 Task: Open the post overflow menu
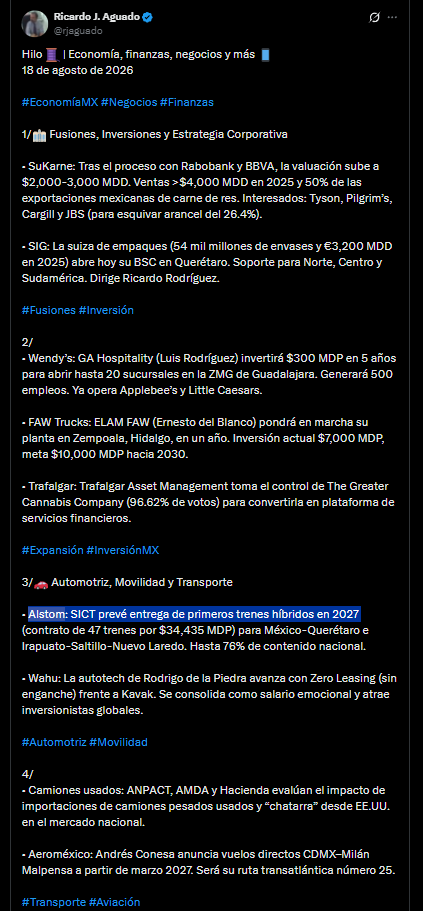(393, 18)
